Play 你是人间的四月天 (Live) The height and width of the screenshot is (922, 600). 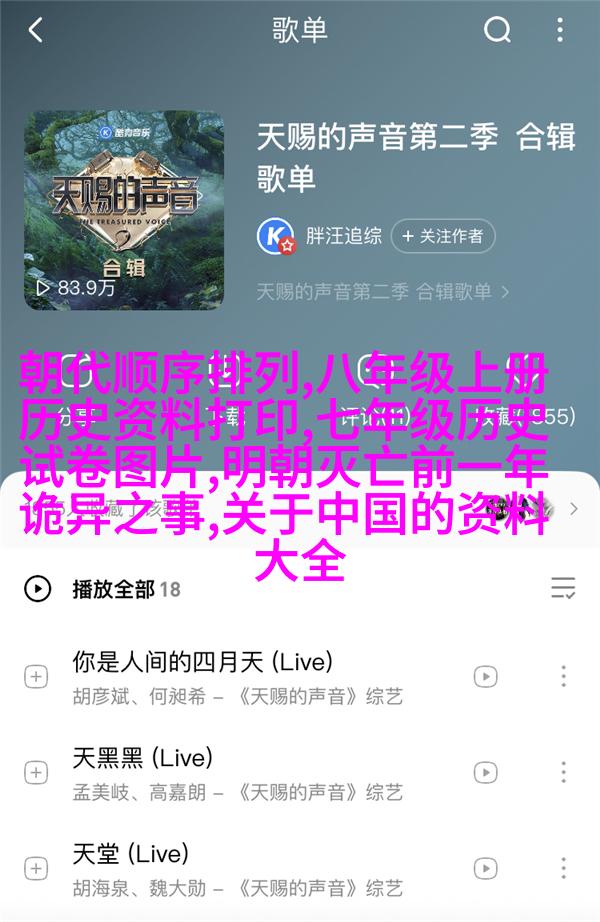[x=200, y=662]
